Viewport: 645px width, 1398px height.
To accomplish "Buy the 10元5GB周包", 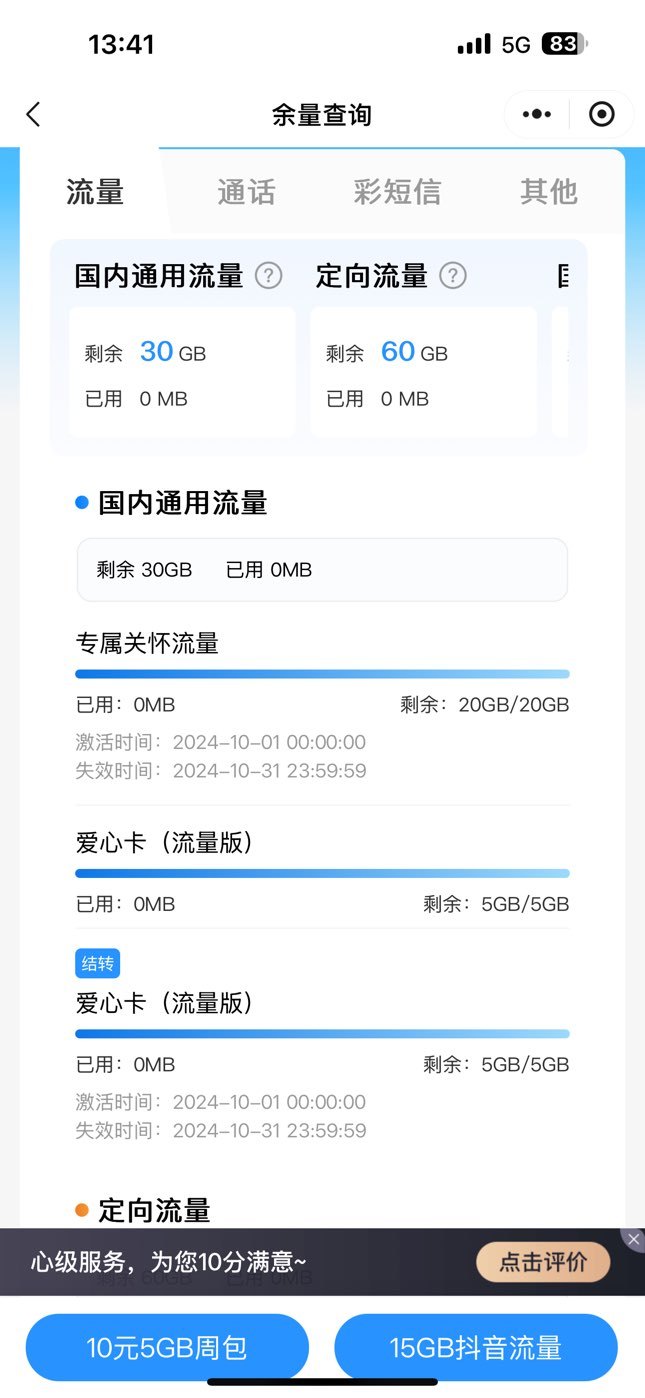I will tap(167, 1347).
